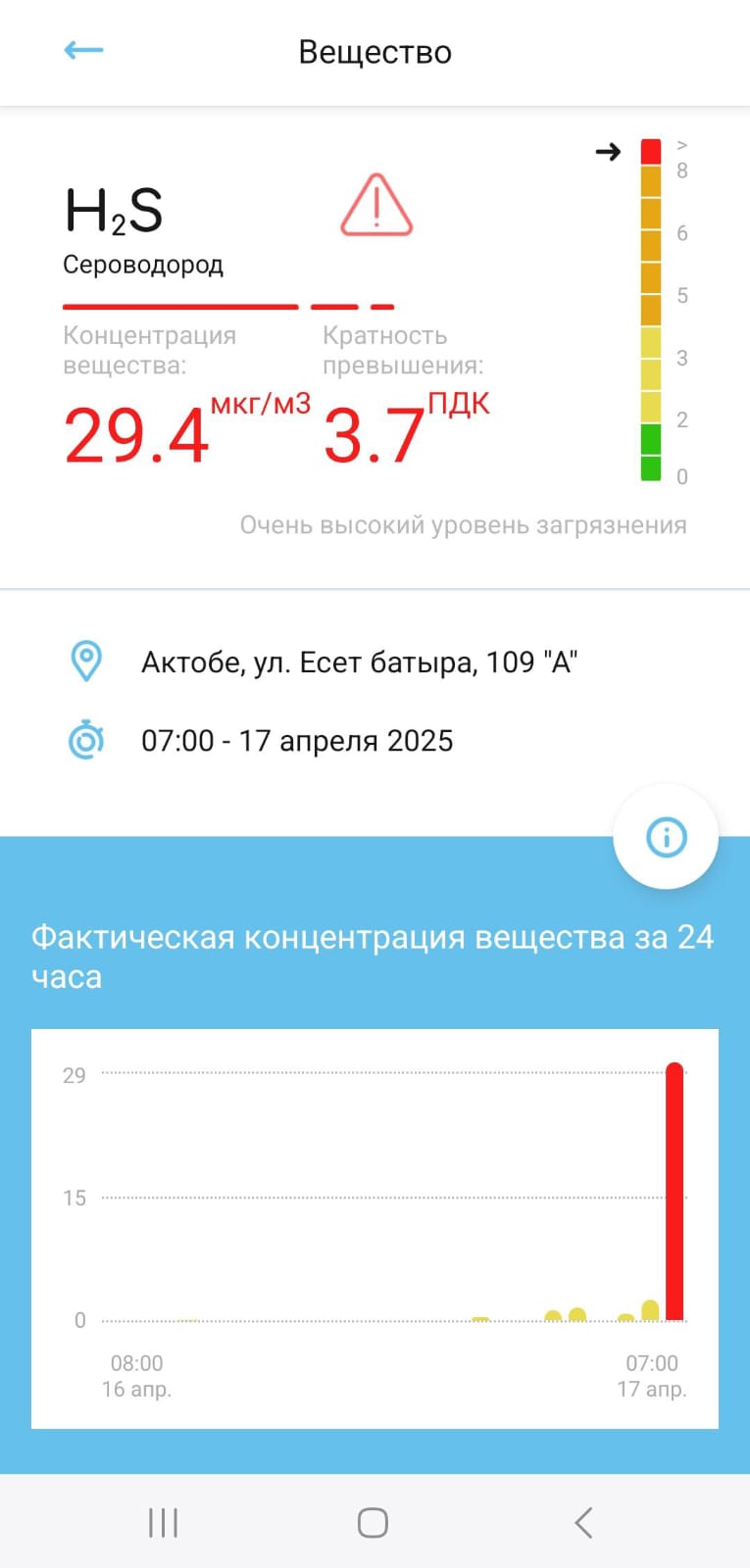Viewport: 750px width, 1568px height.
Task: Open the round info button
Action: pos(667,837)
